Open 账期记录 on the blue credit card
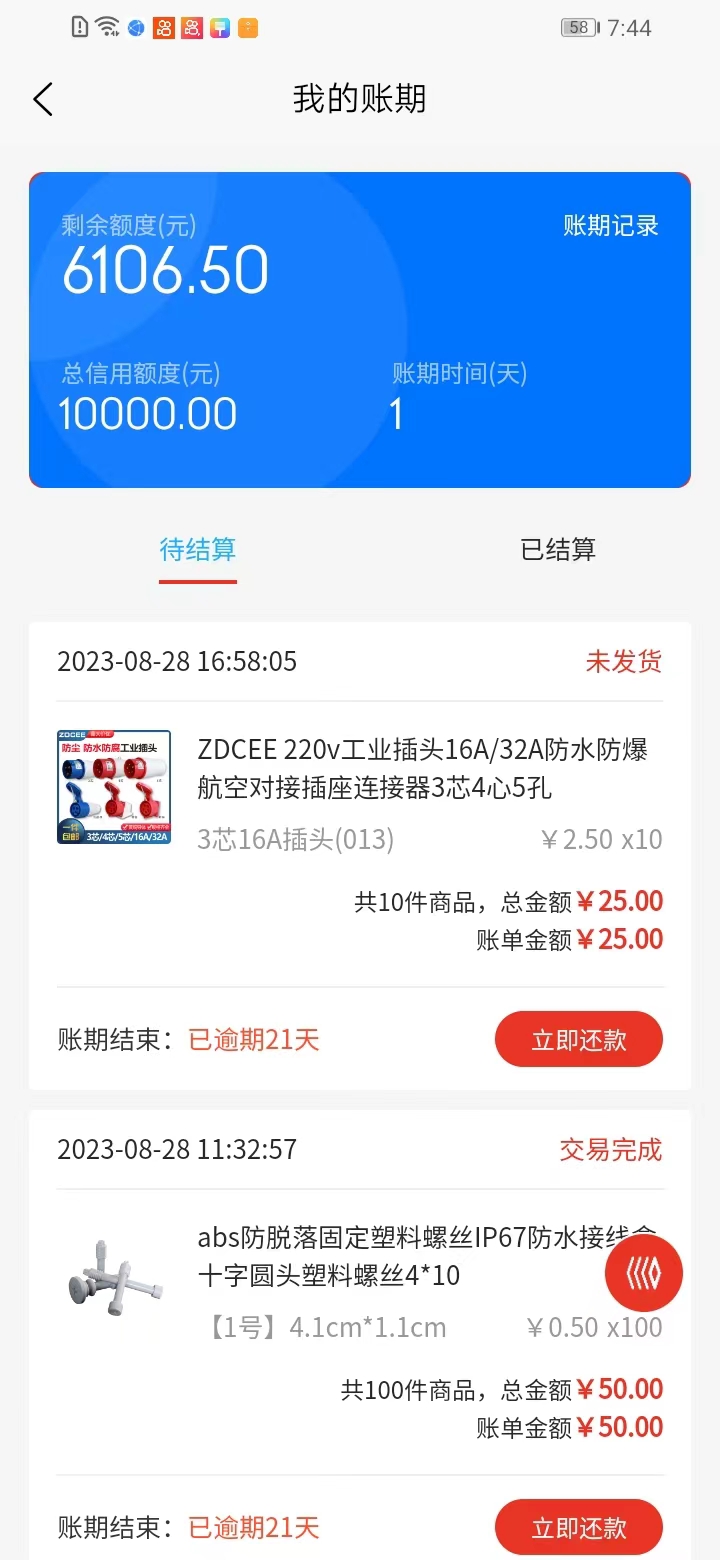The image size is (720, 1560). click(x=611, y=226)
